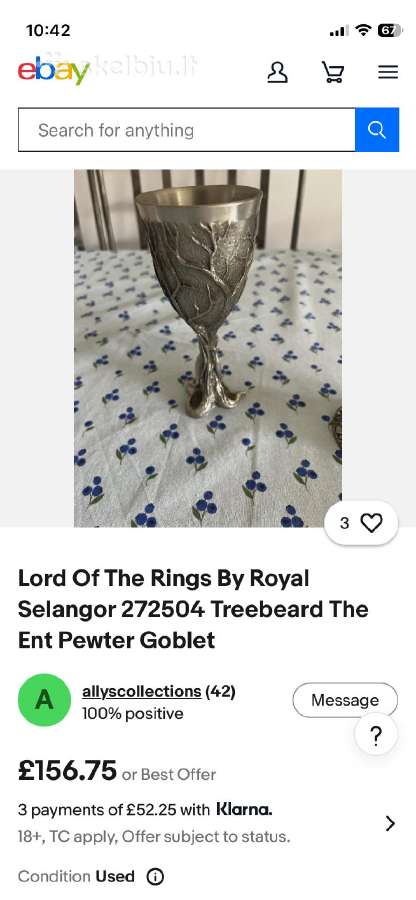The image size is (416, 900).
Task: Tap the blue search magnifier button
Action: [377, 130]
